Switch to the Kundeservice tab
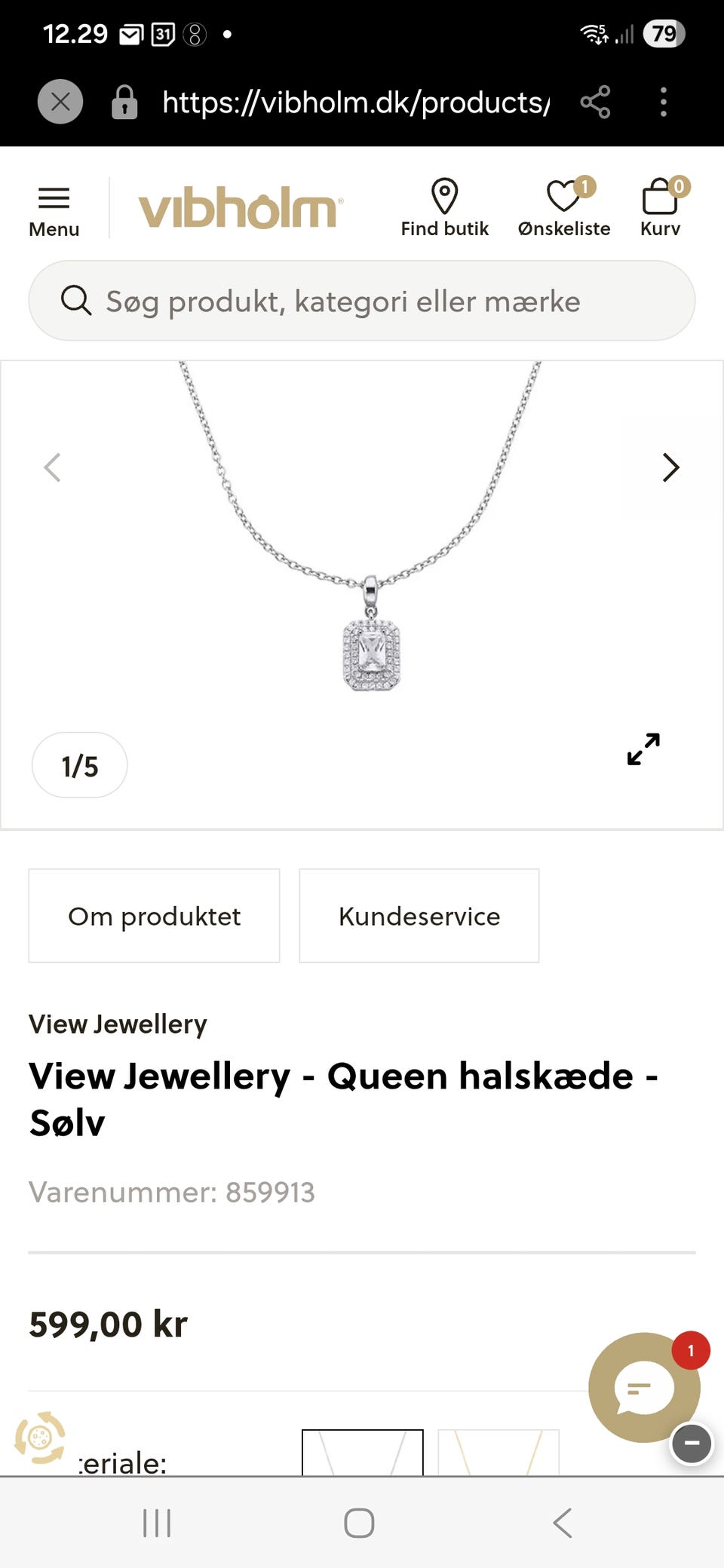The height and width of the screenshot is (1568, 724). 419,916
